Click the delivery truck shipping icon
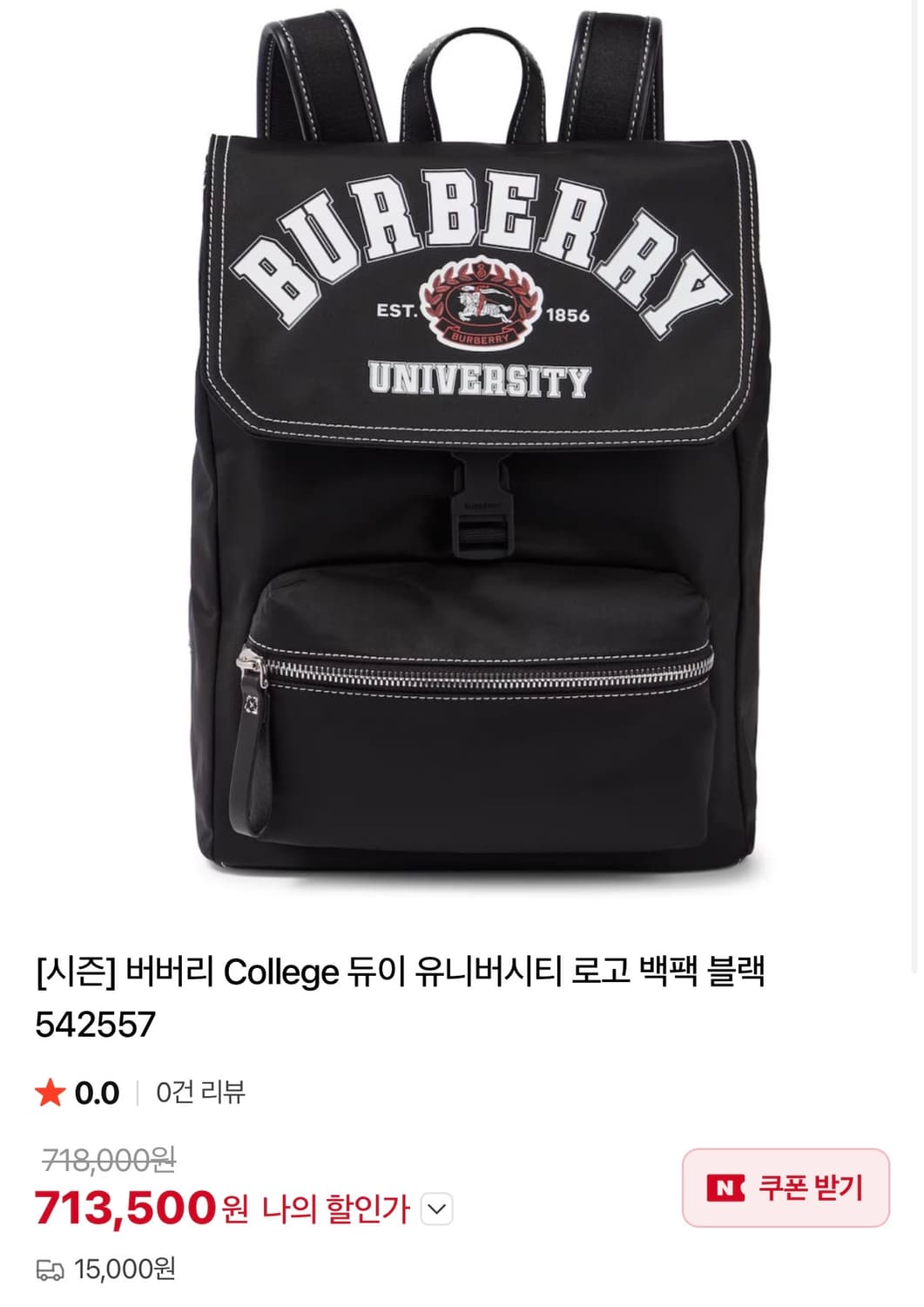The width and height of the screenshot is (924, 1307). tap(51, 1272)
